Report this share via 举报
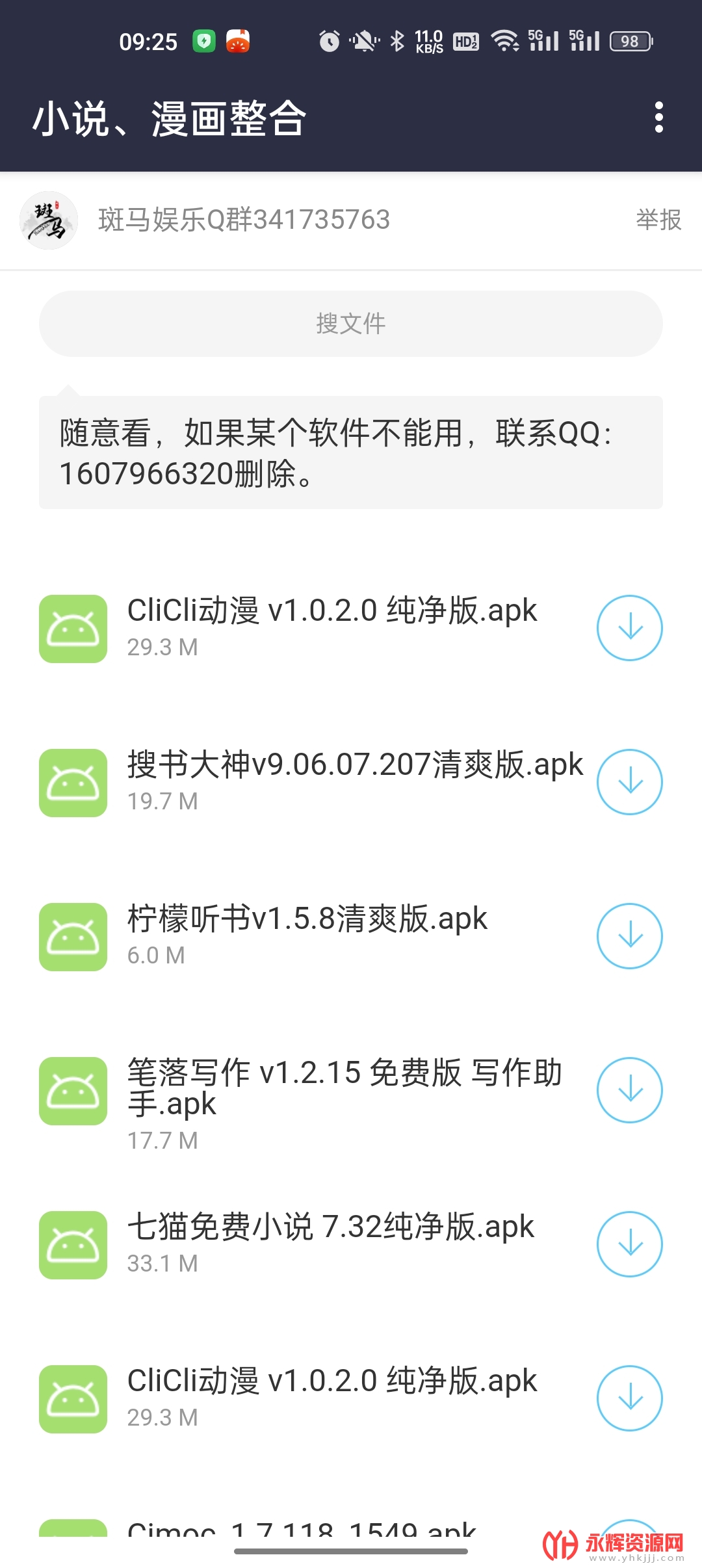The image size is (702, 1568). (x=658, y=220)
